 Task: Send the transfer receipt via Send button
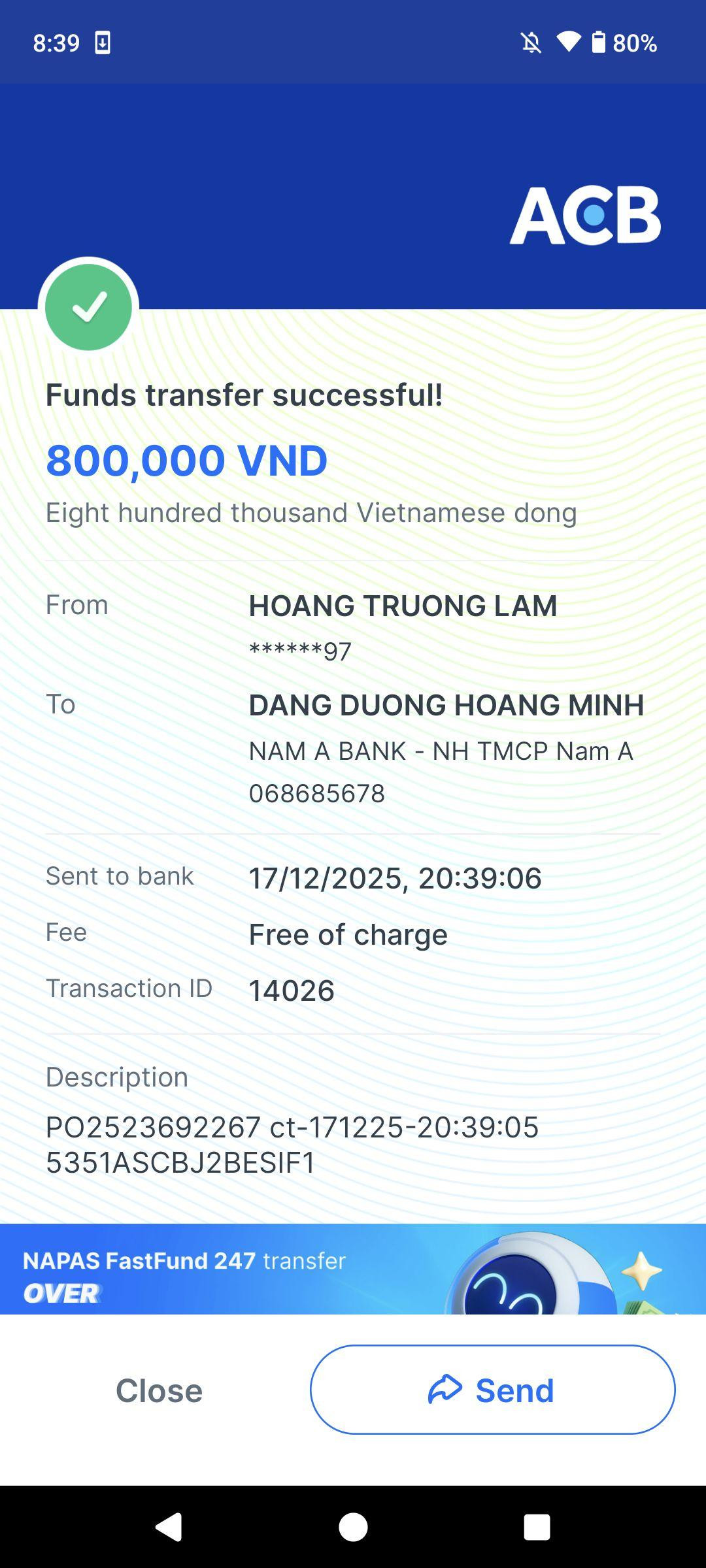(492, 1390)
